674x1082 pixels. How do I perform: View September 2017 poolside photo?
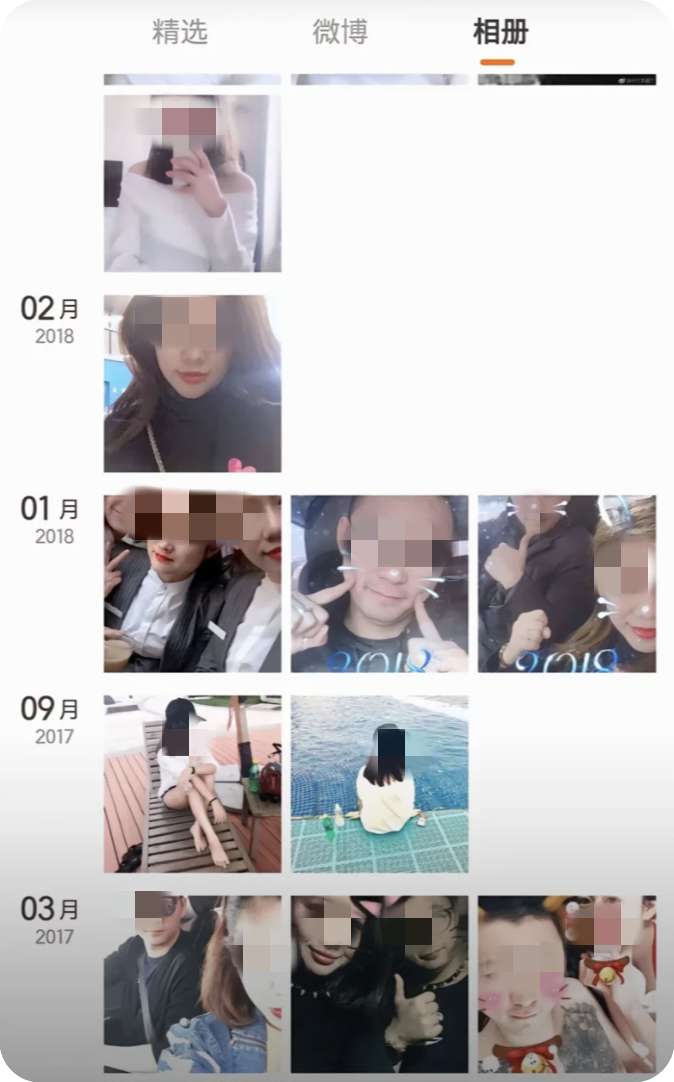coord(379,783)
